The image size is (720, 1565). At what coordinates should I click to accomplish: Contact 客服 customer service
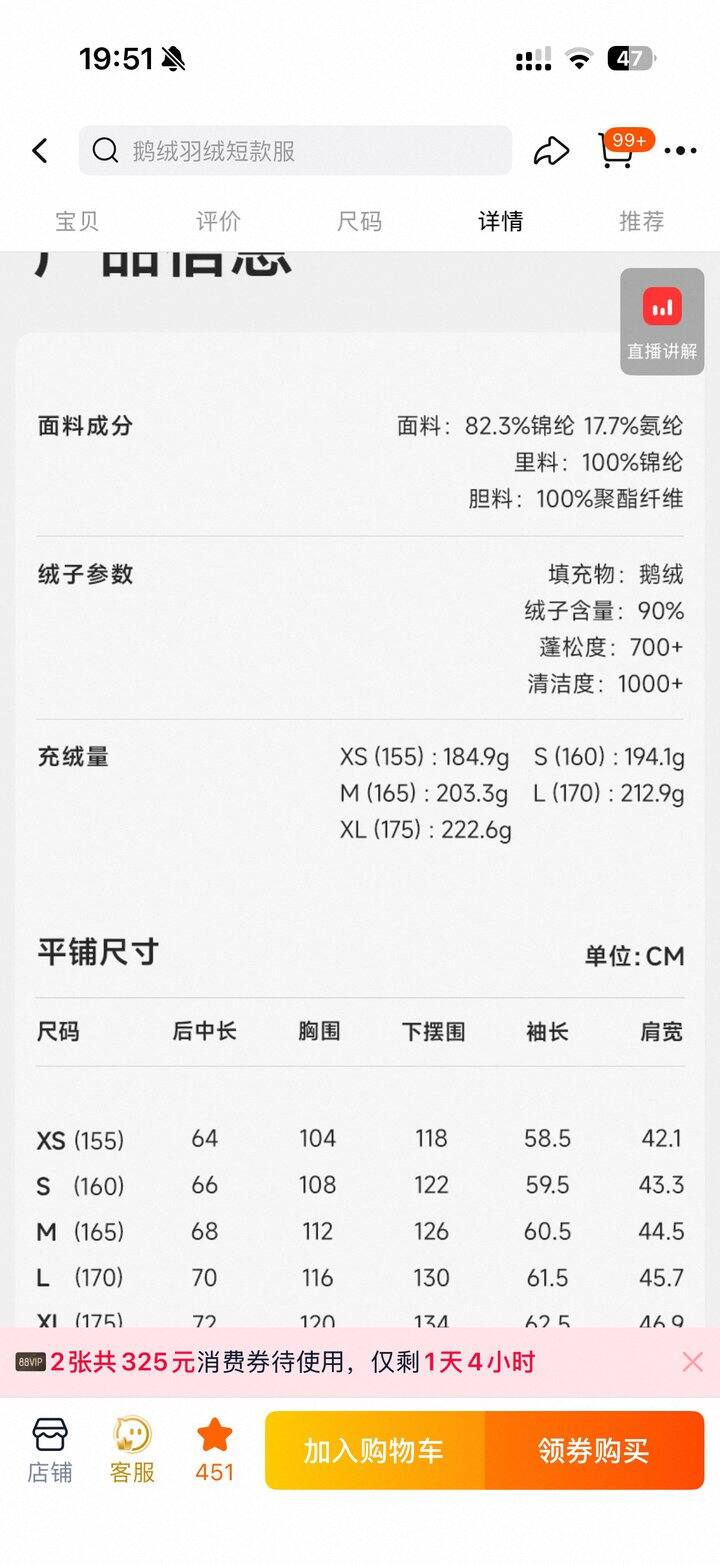pos(132,1450)
